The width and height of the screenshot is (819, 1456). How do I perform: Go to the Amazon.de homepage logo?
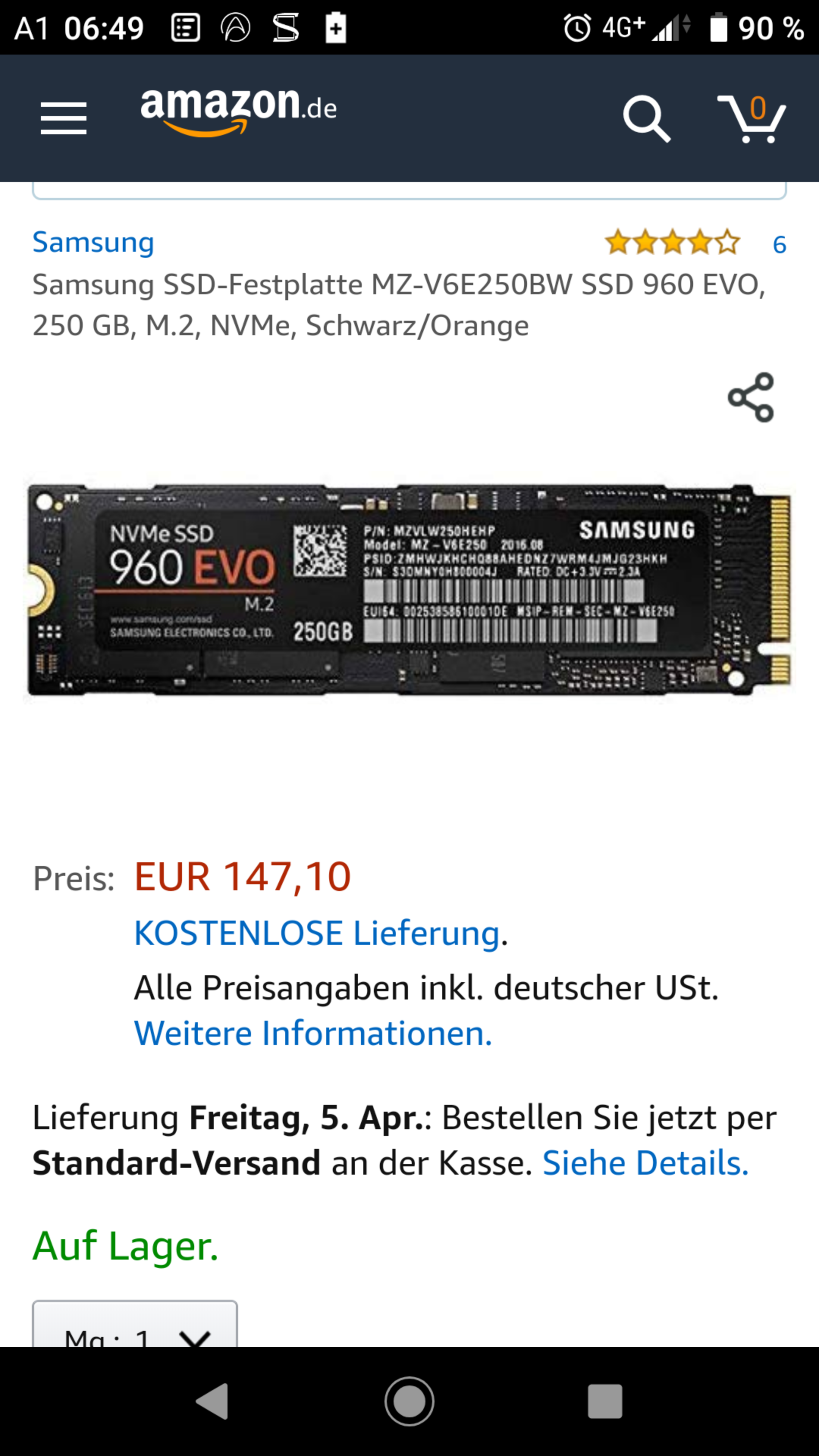coord(238,111)
